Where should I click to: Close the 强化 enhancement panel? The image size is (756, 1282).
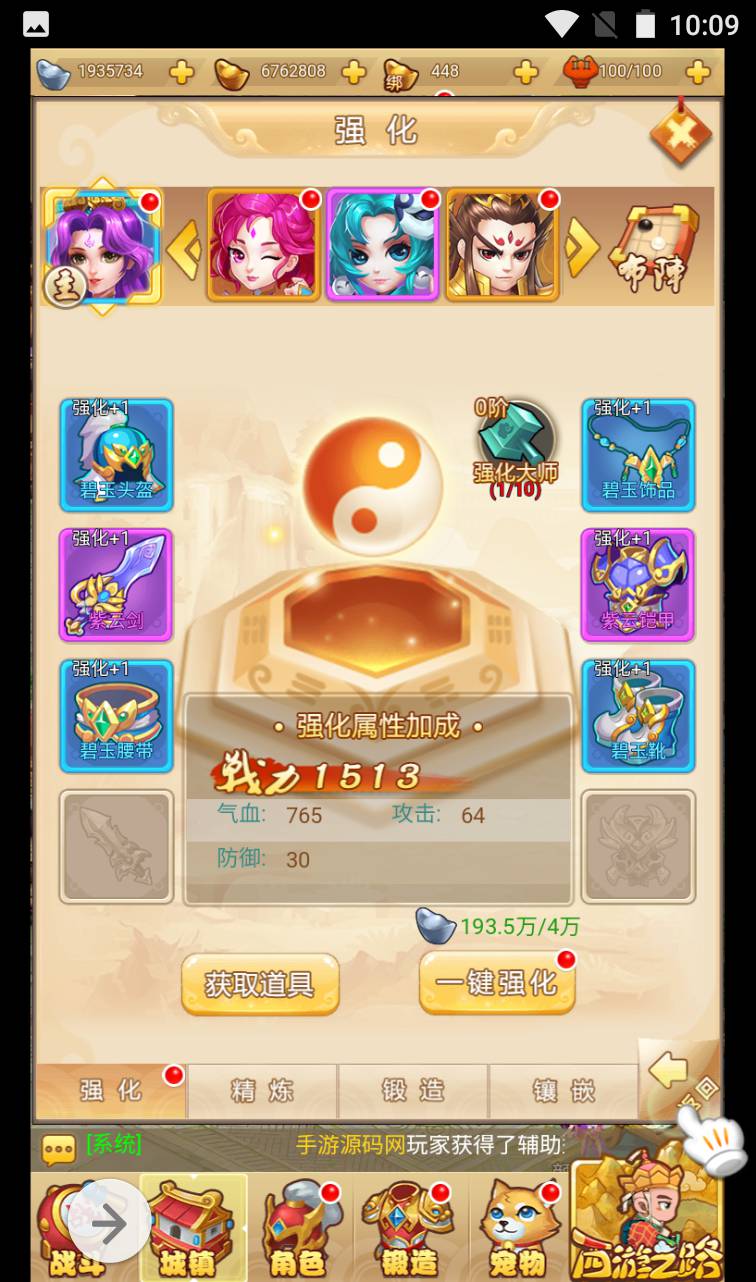pos(680,134)
